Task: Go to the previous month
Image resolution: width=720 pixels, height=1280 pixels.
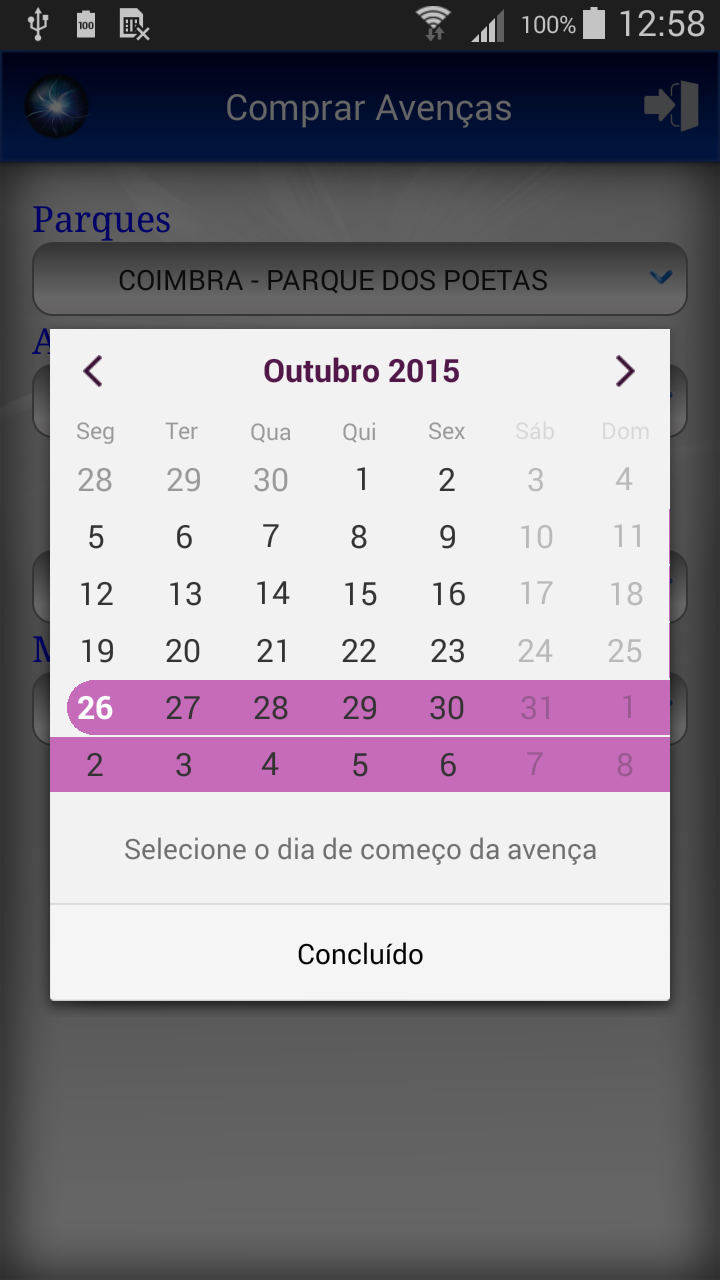Action: [93, 371]
